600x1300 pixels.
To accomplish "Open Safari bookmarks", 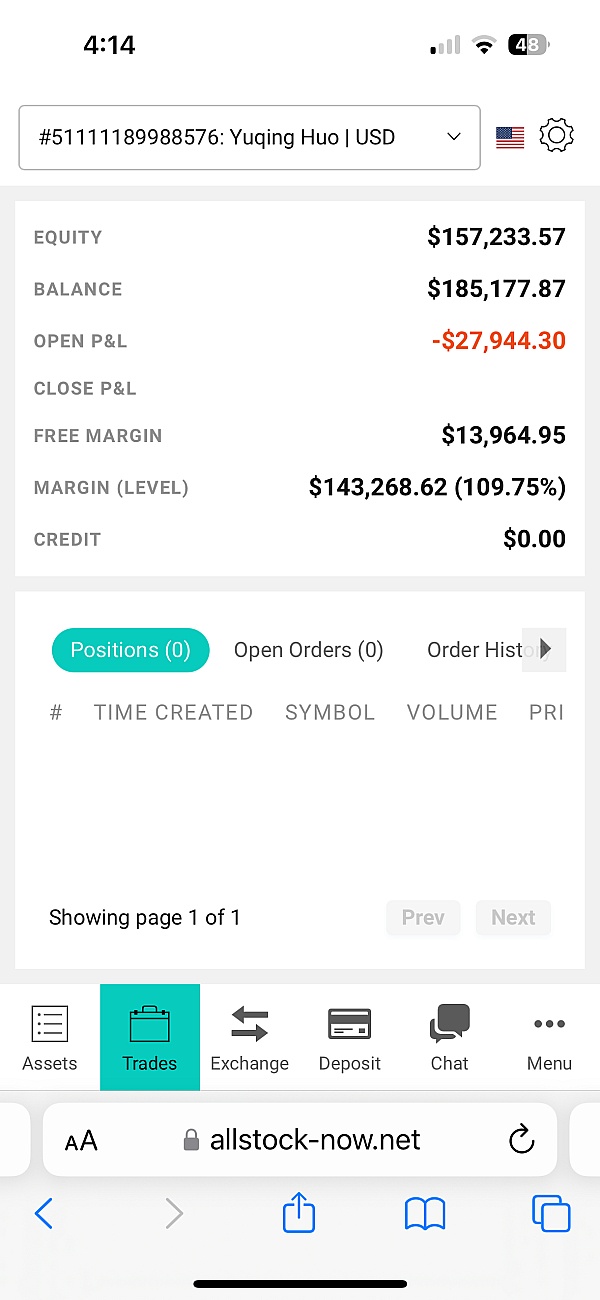I will pyautogui.click(x=425, y=1215).
